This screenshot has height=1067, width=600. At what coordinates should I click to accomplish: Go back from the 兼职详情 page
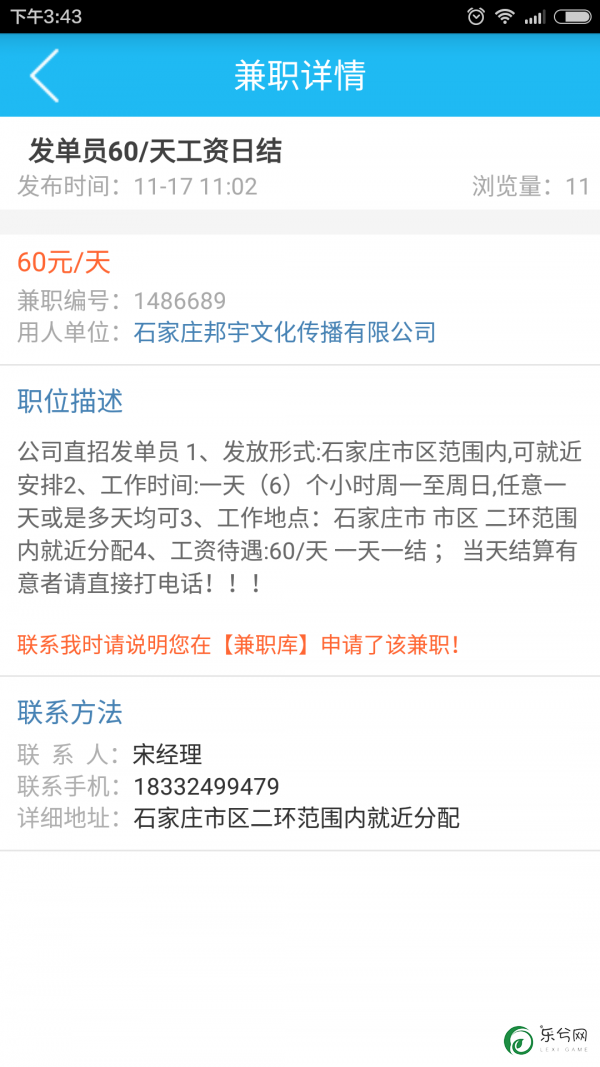click(x=45, y=76)
